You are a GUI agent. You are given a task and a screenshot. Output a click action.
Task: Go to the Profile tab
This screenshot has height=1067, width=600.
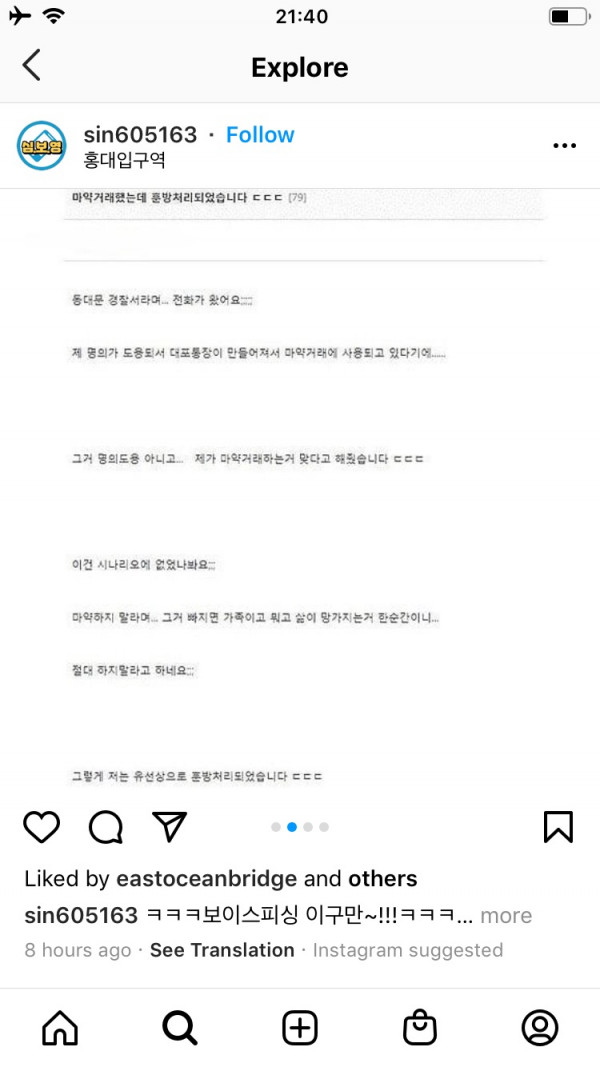540,1027
